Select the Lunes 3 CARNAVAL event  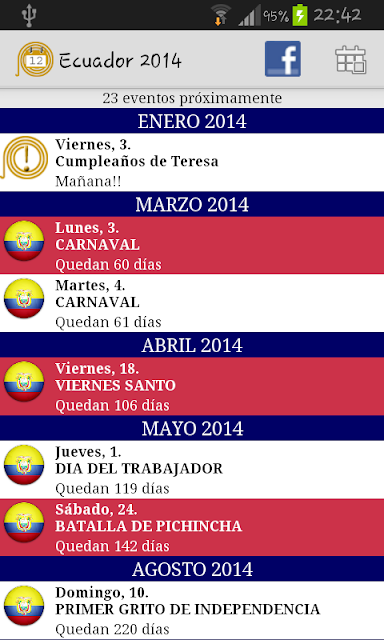(x=192, y=245)
